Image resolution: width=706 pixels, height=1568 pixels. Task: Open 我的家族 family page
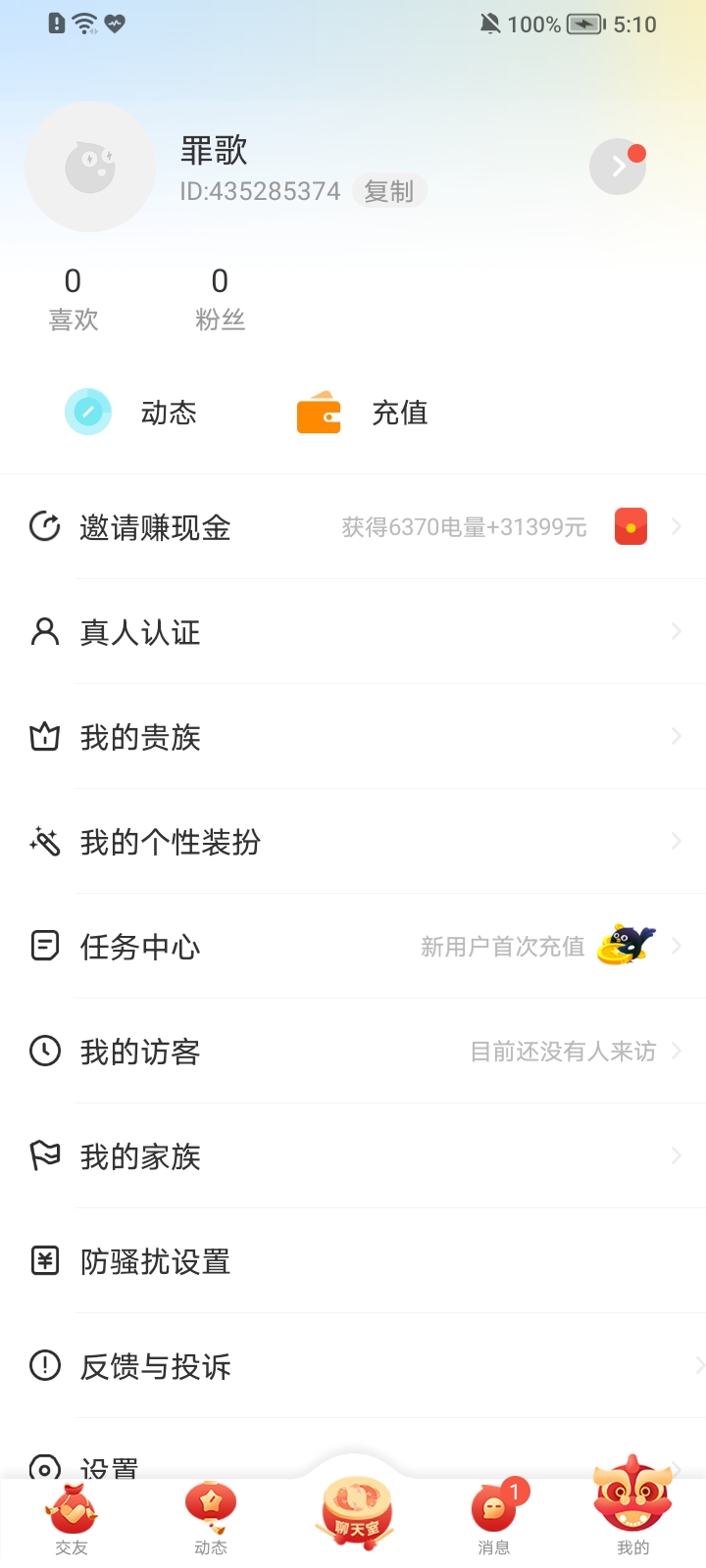pos(353,1156)
